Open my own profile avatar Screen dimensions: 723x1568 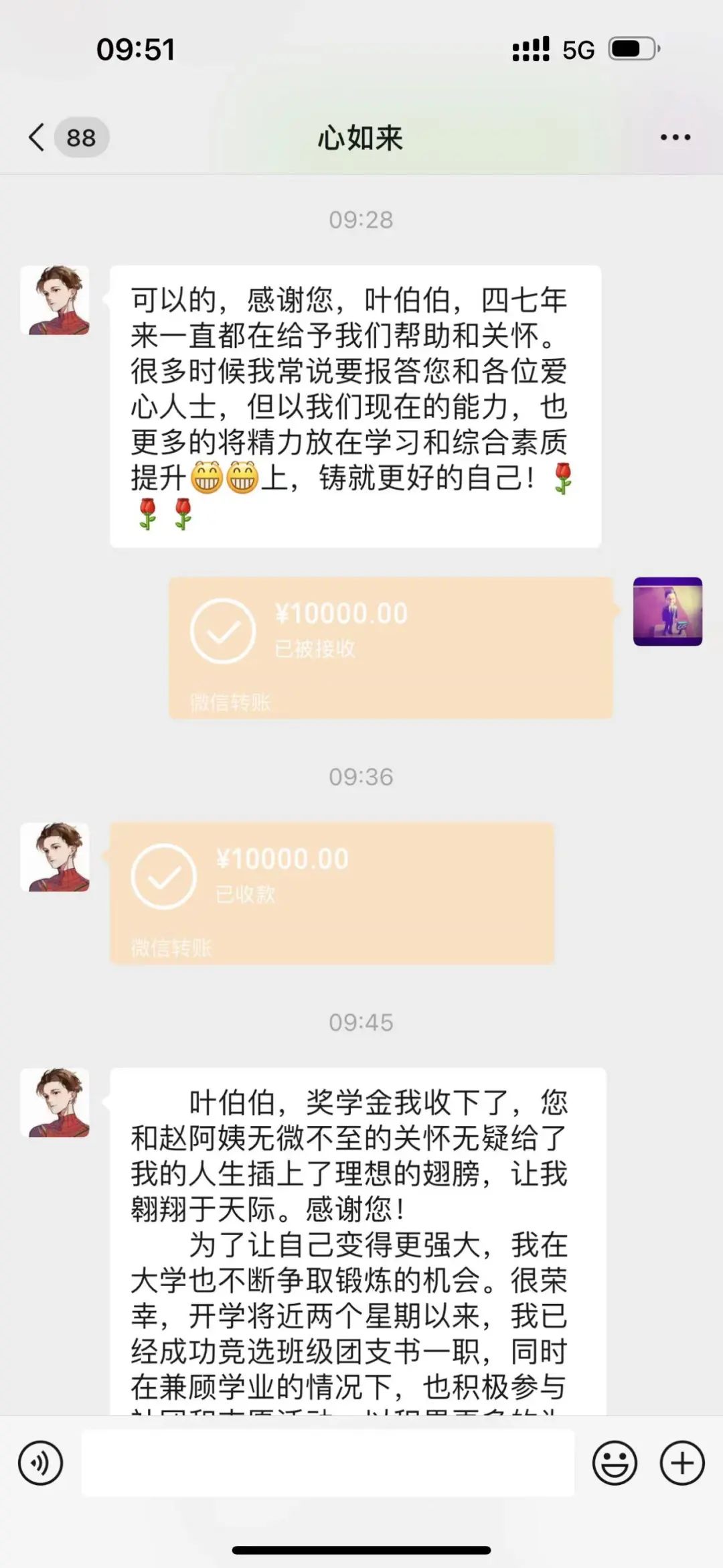point(667,611)
